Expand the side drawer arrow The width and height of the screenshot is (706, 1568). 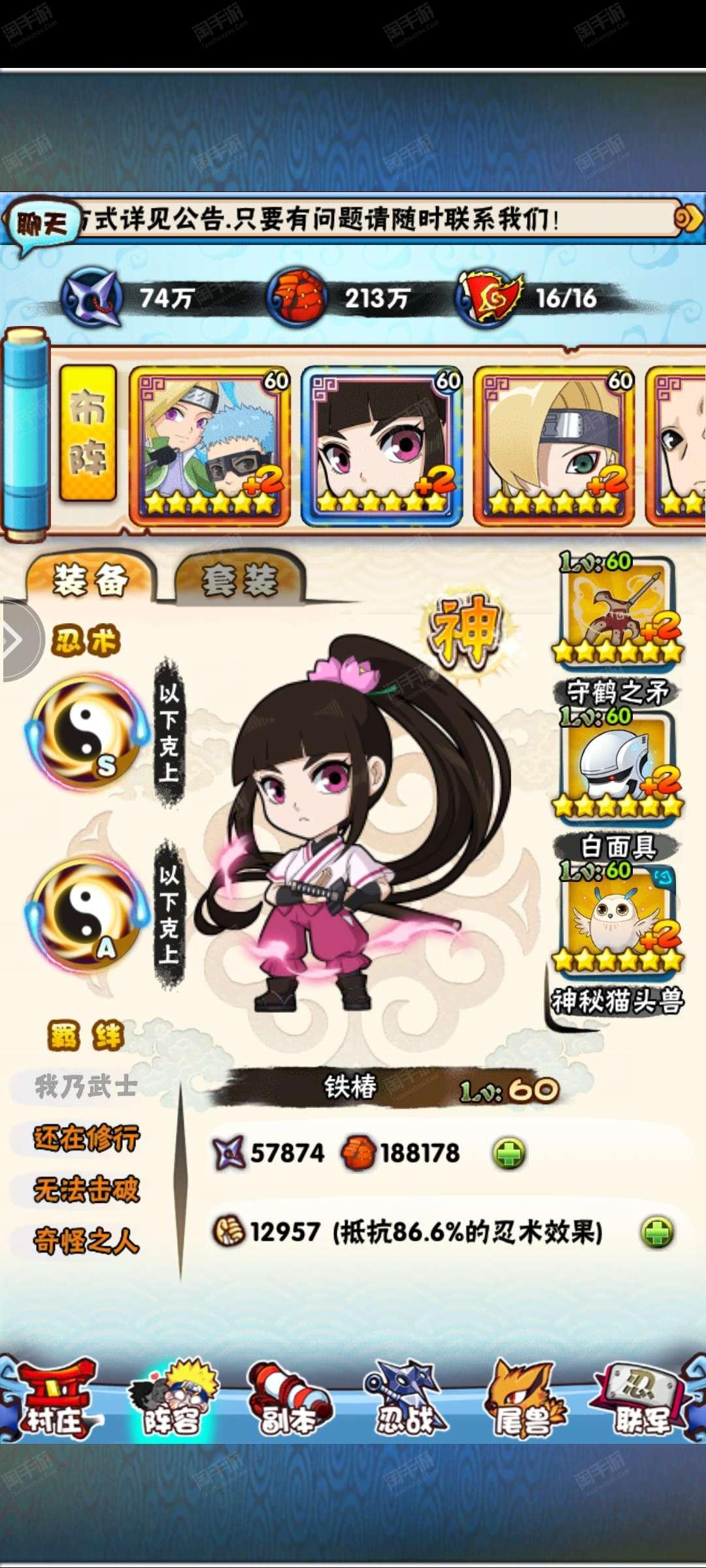(16, 641)
